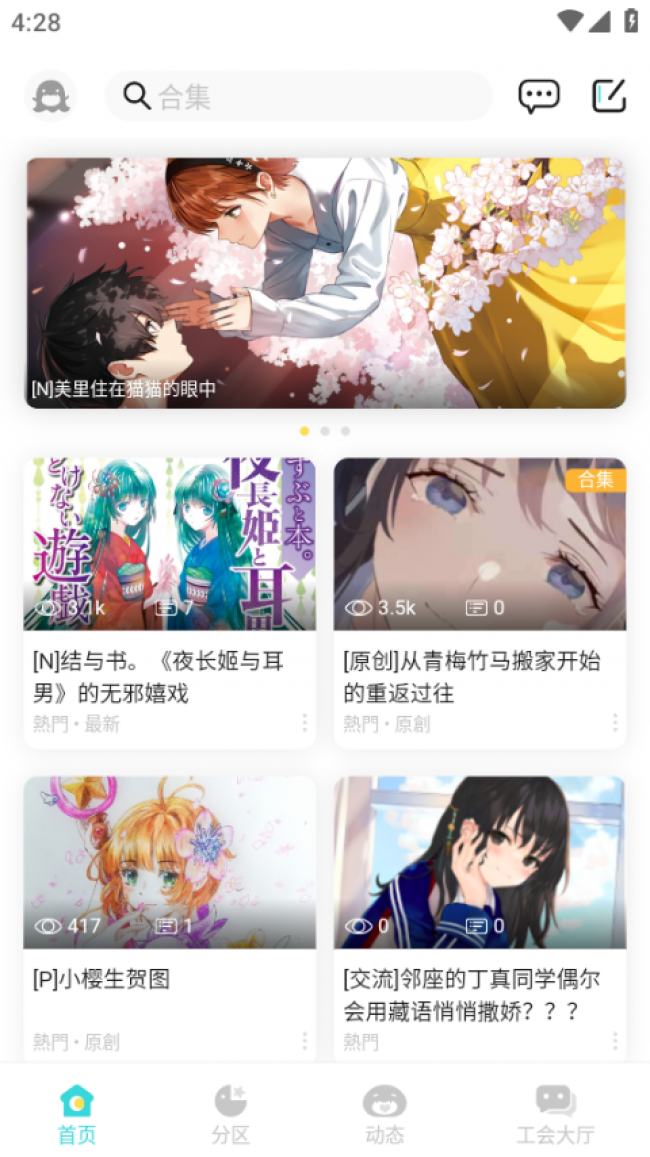650x1157 pixels.
Task: Open the 小樱生贺图 post
Action: coord(170,919)
